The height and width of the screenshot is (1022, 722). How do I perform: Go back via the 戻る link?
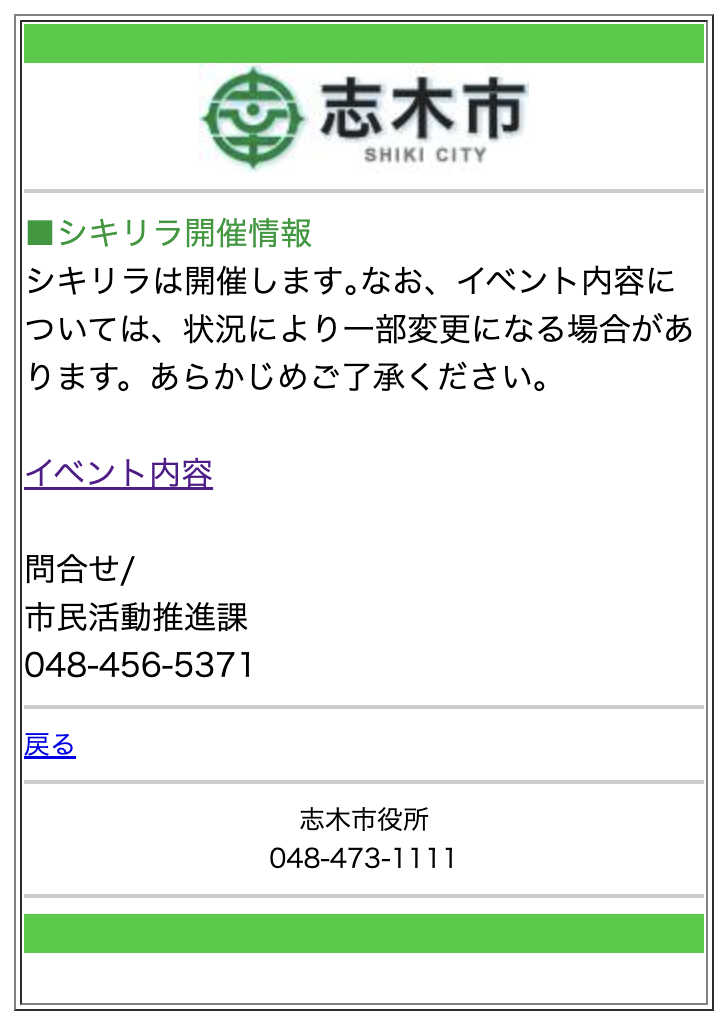tap(50, 745)
